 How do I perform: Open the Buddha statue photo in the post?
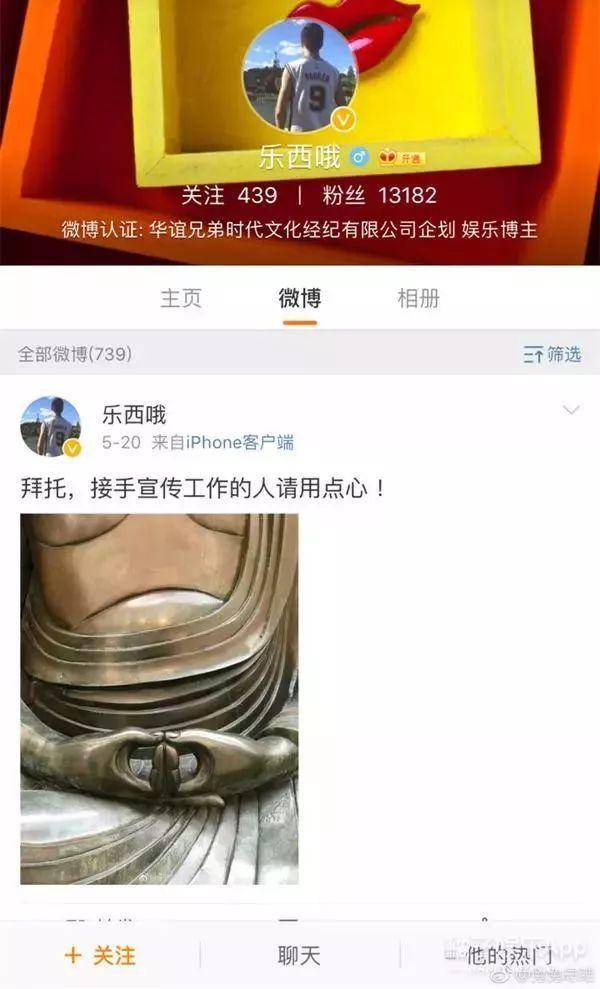pyautogui.click(x=159, y=698)
